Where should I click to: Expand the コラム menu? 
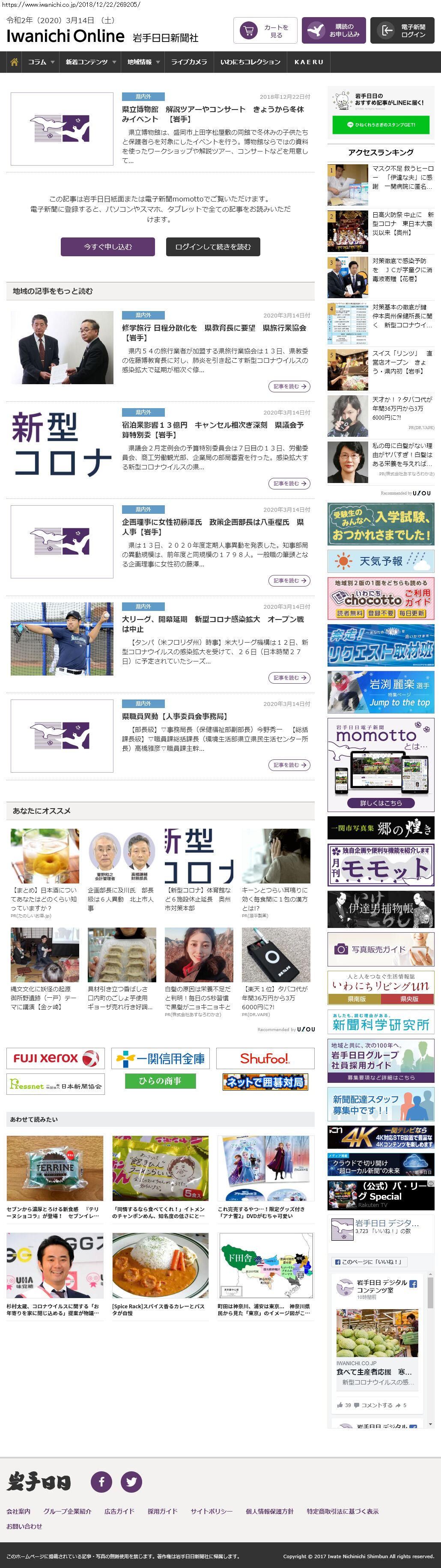(x=41, y=62)
